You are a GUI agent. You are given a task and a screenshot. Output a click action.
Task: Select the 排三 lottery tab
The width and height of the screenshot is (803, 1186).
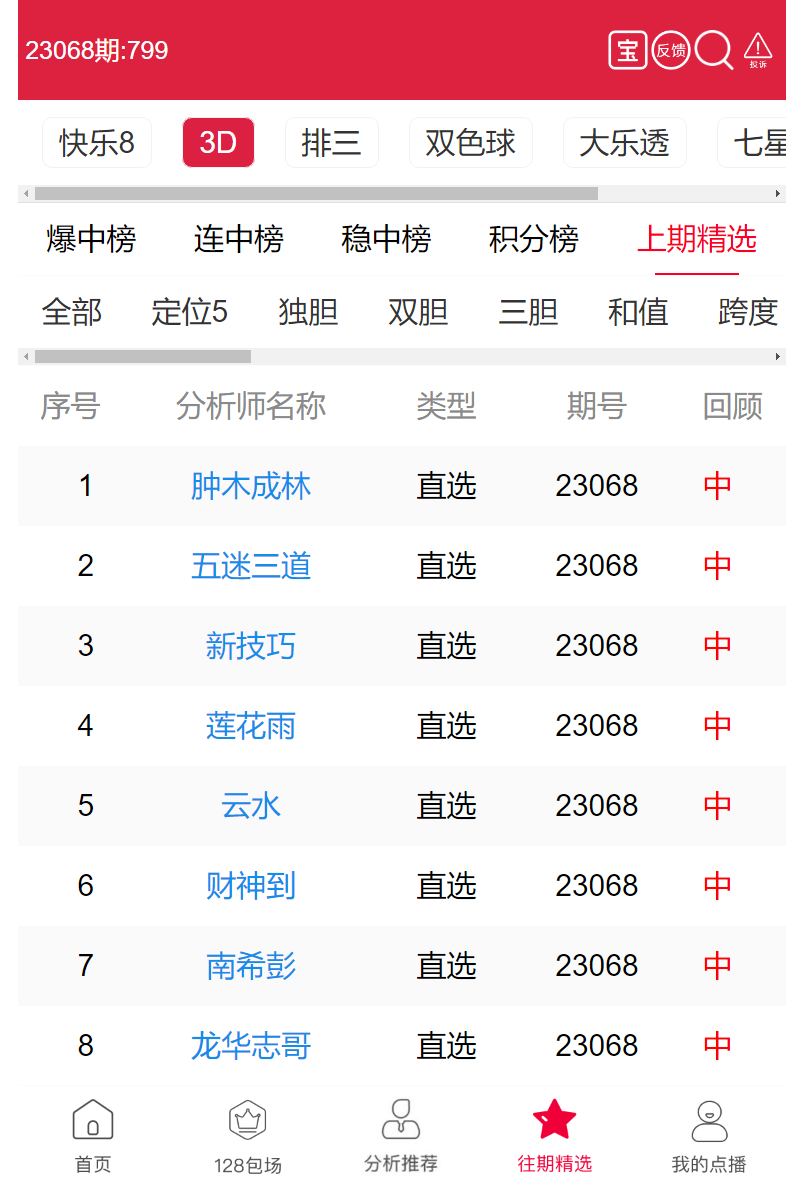click(x=331, y=143)
